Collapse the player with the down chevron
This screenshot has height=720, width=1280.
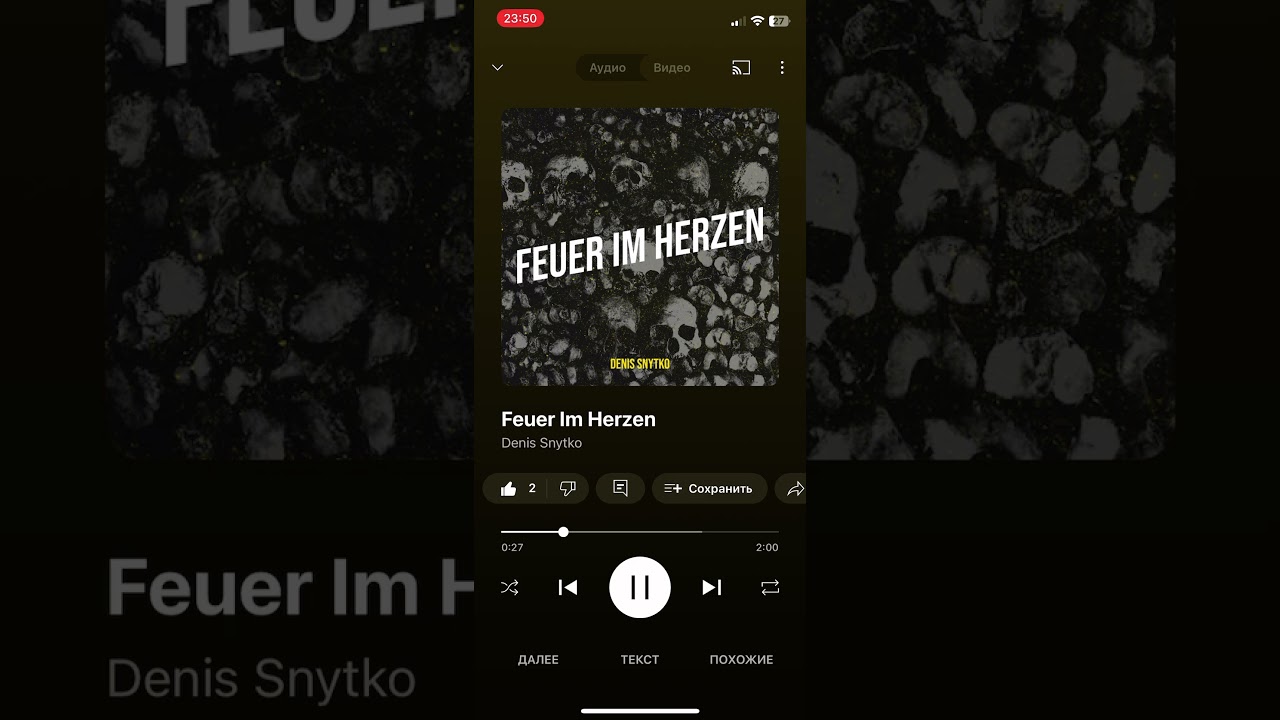[497, 68]
